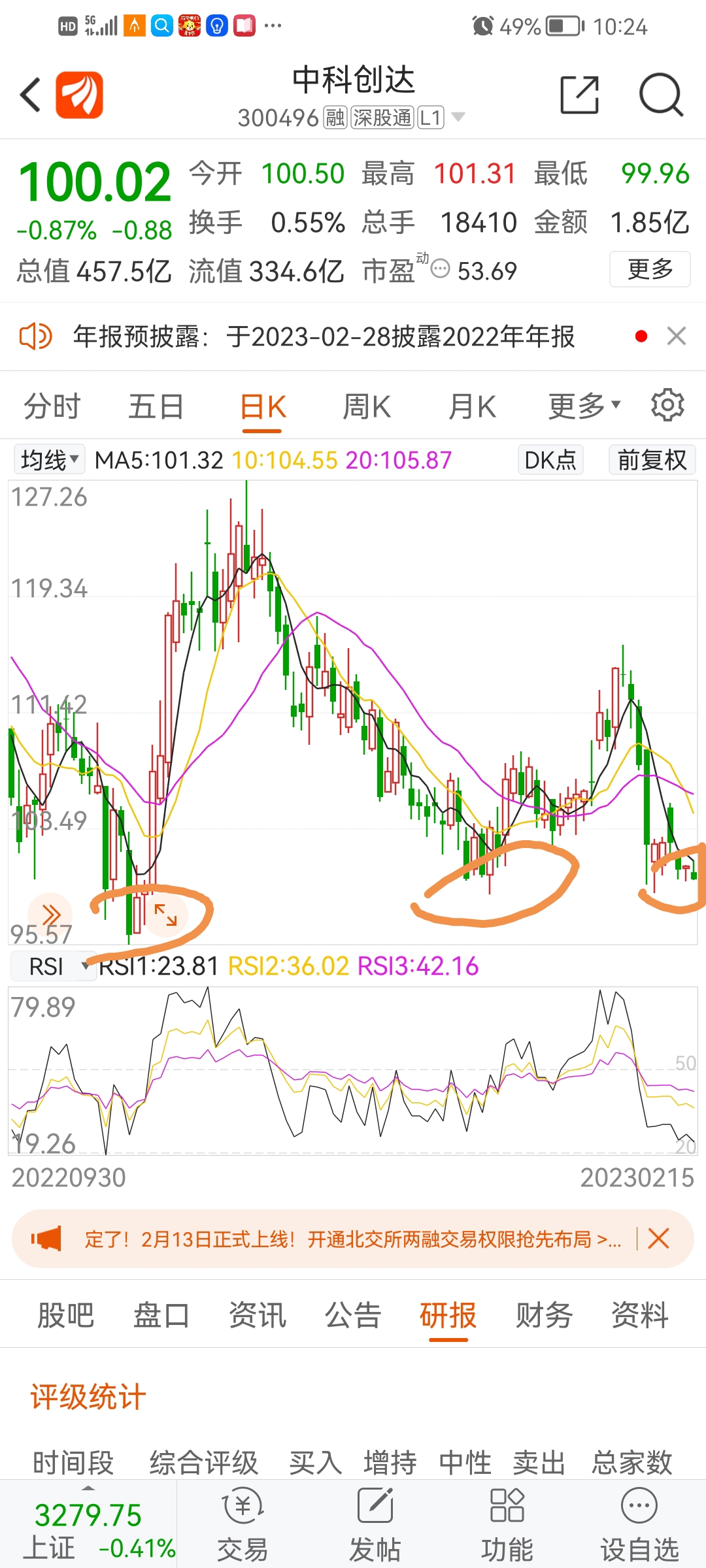Open the 更多 chart period dropdown
Image resolution: width=706 pixels, height=1568 pixels.
584,406
